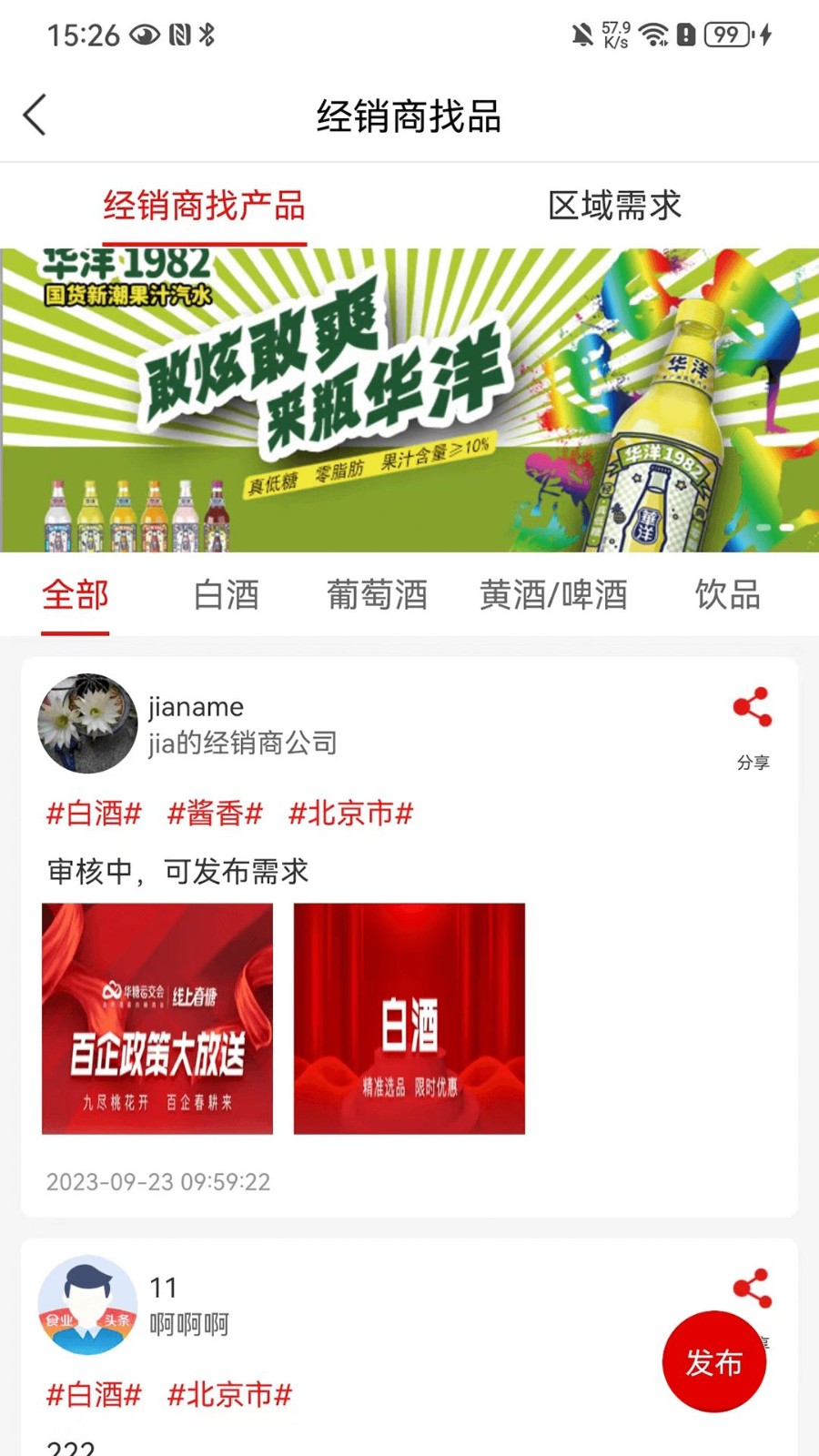Image resolution: width=819 pixels, height=1456 pixels.
Task: Expand the 全部 category to view all posts
Action: click(x=76, y=595)
